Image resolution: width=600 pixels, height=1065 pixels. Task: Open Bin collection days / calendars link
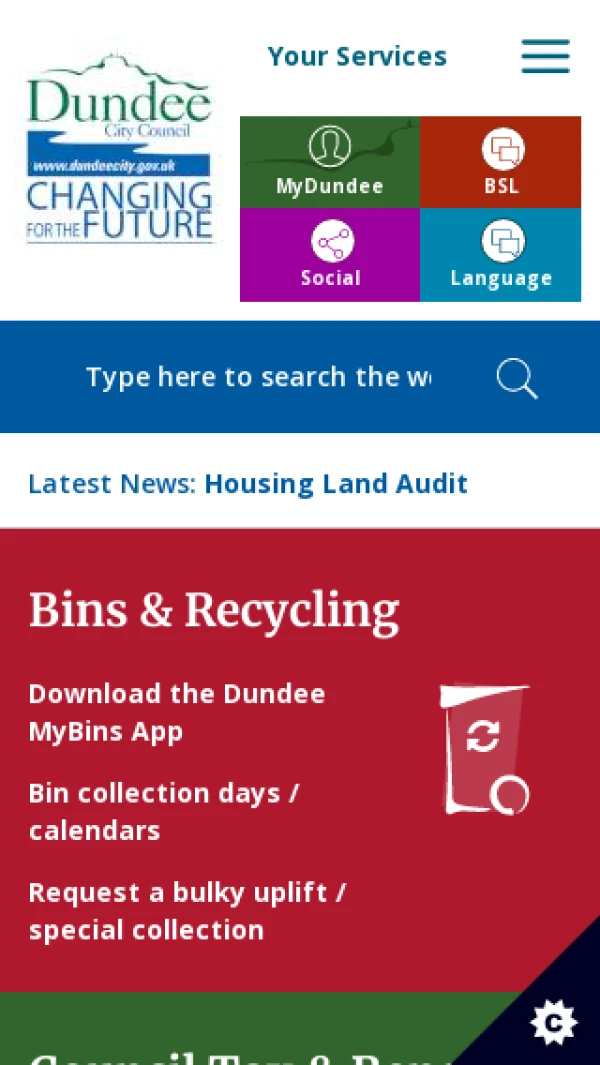(163, 811)
